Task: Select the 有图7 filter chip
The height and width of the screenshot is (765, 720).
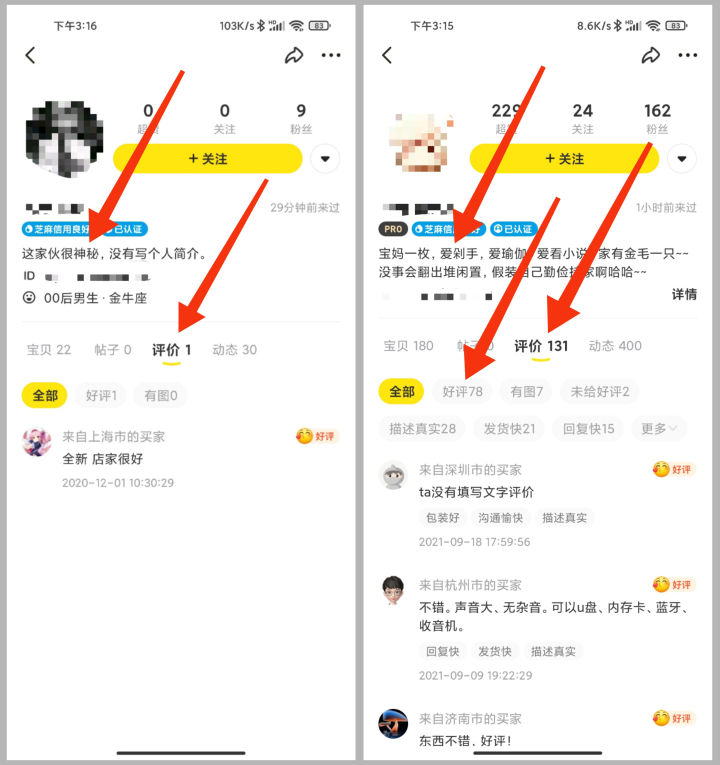Action: pyautogui.click(x=527, y=391)
